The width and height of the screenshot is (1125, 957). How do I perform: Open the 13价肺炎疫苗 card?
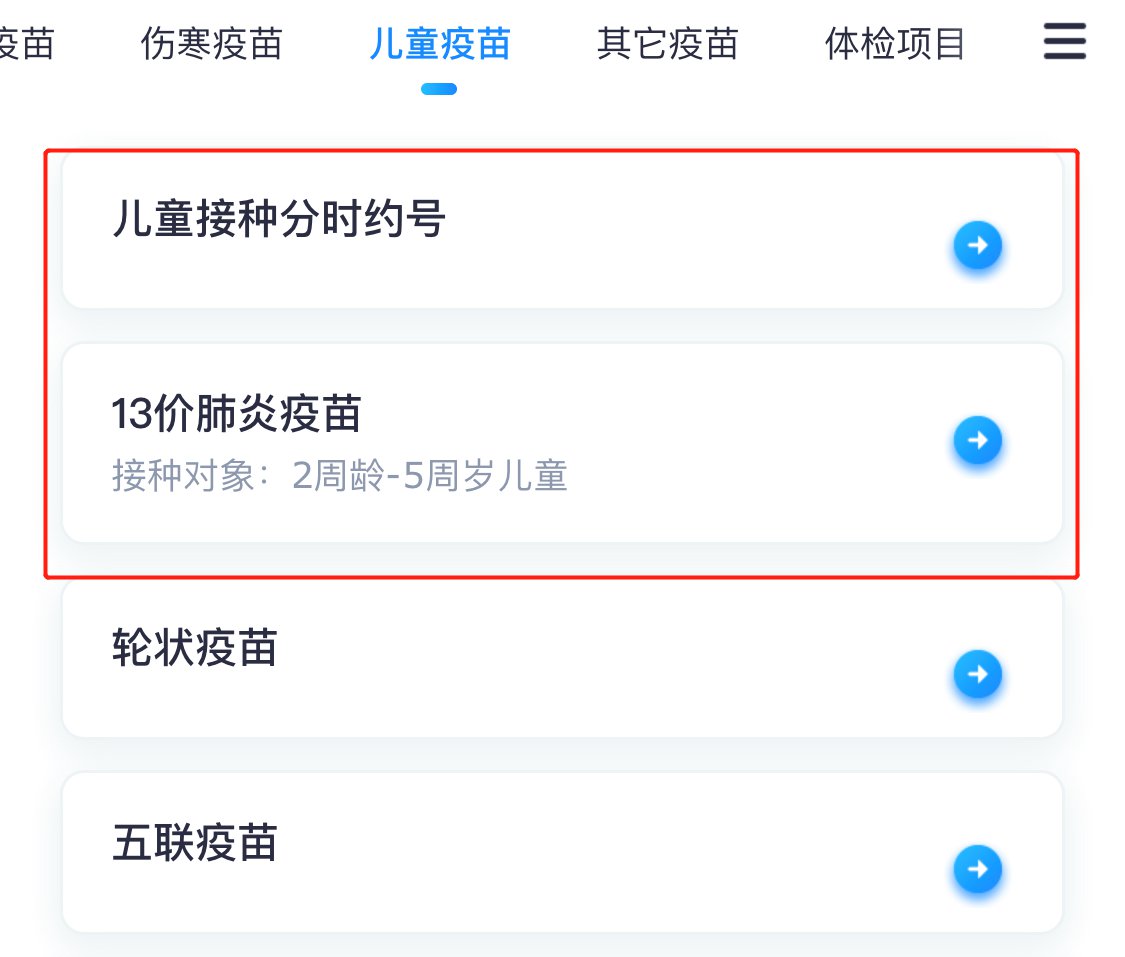coord(561,442)
